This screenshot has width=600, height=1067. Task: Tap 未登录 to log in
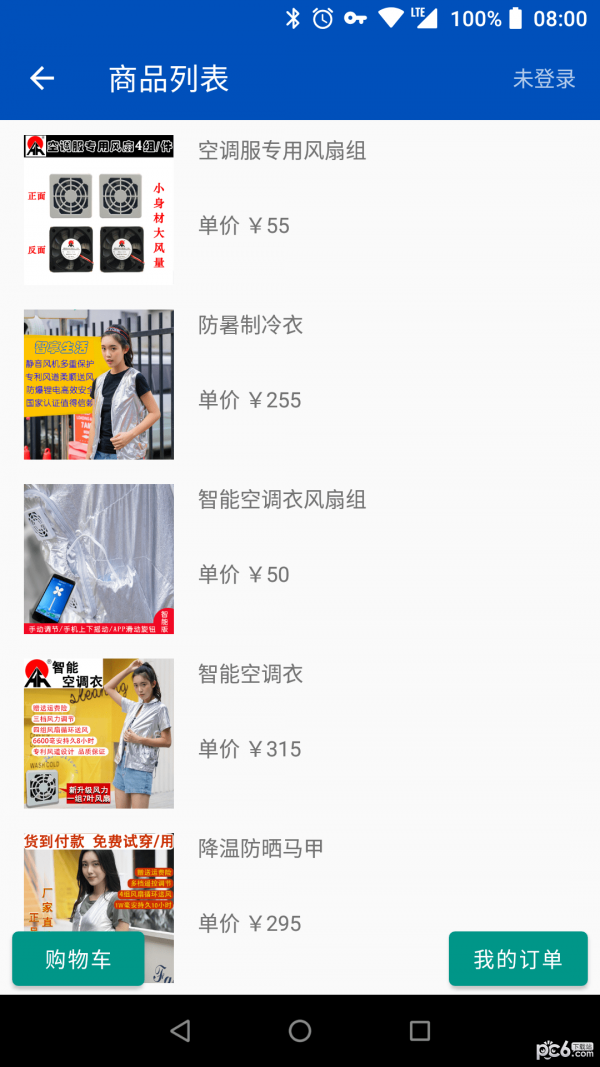(544, 79)
